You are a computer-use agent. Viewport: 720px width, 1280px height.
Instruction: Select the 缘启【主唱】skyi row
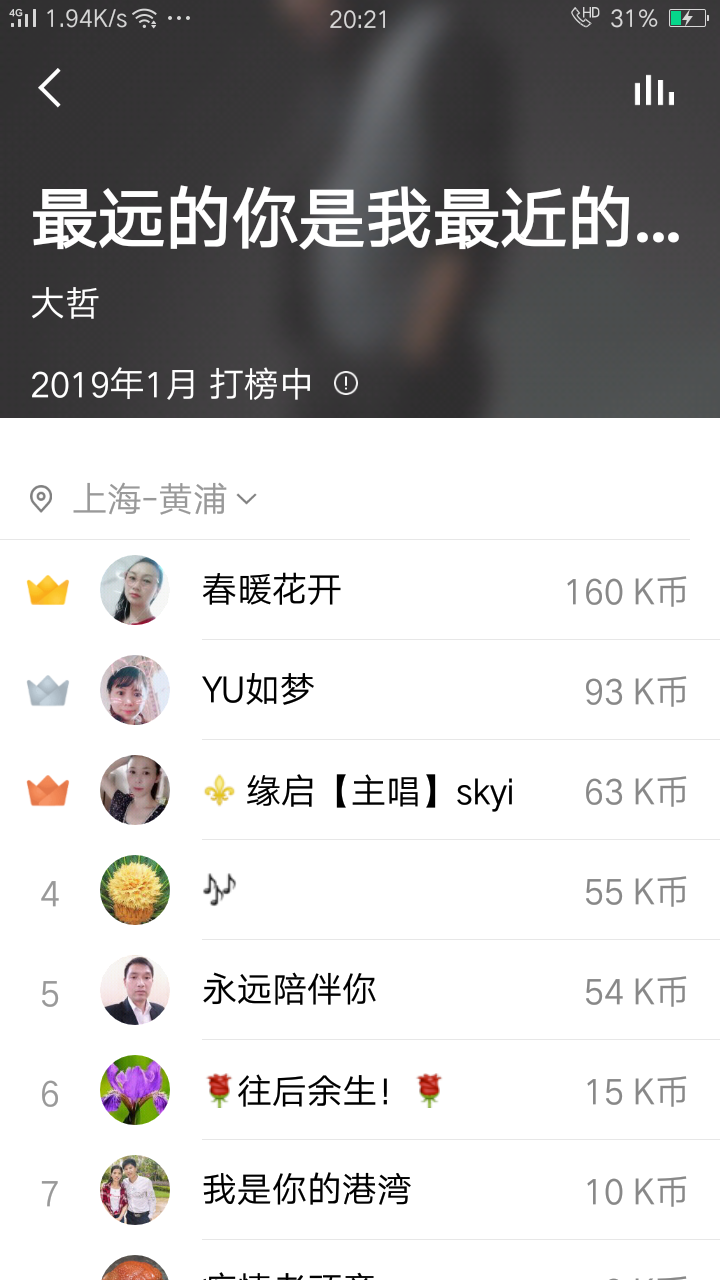tap(358, 791)
